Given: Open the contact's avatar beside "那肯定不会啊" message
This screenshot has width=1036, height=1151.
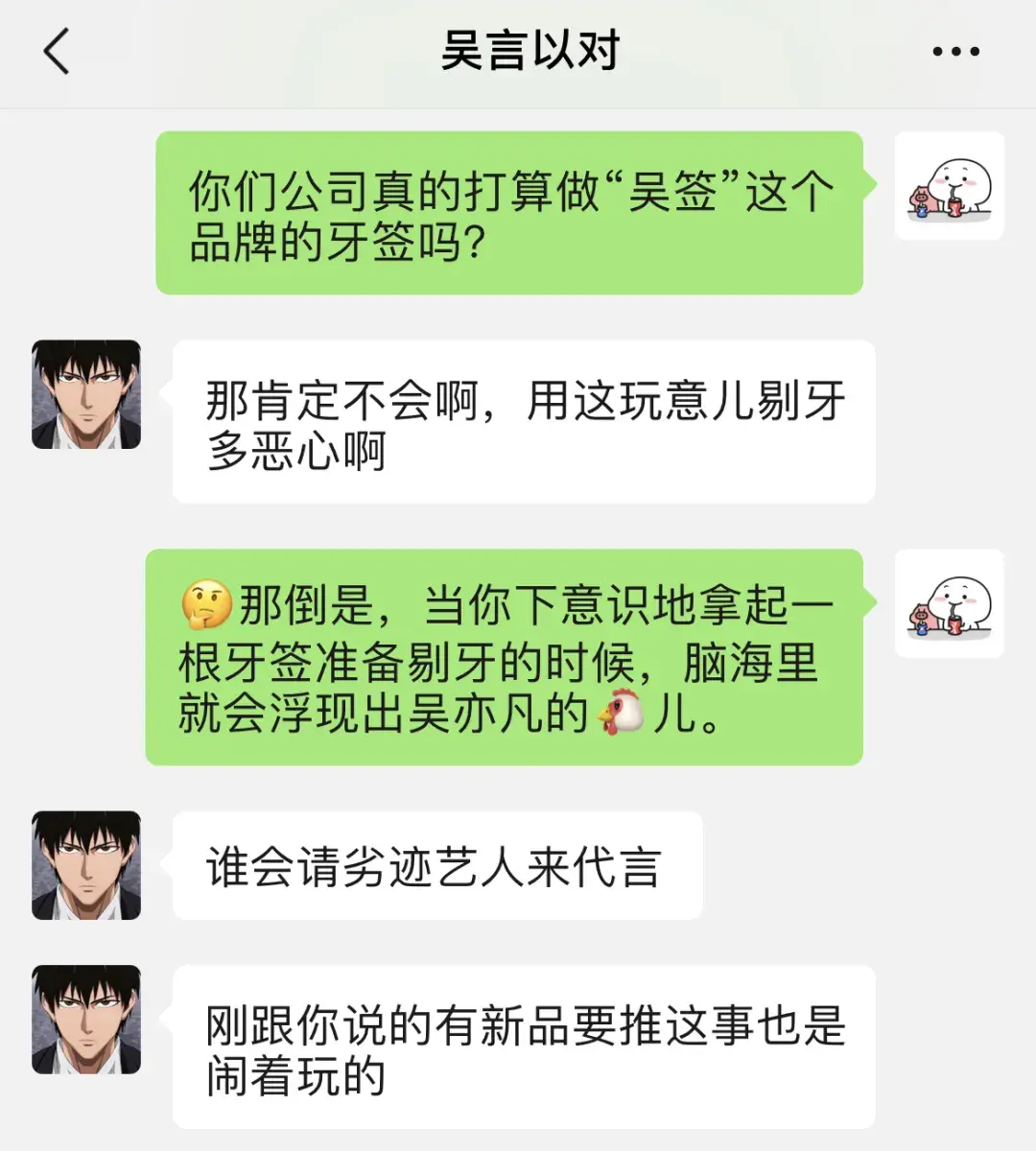Looking at the screenshot, I should point(86,394).
